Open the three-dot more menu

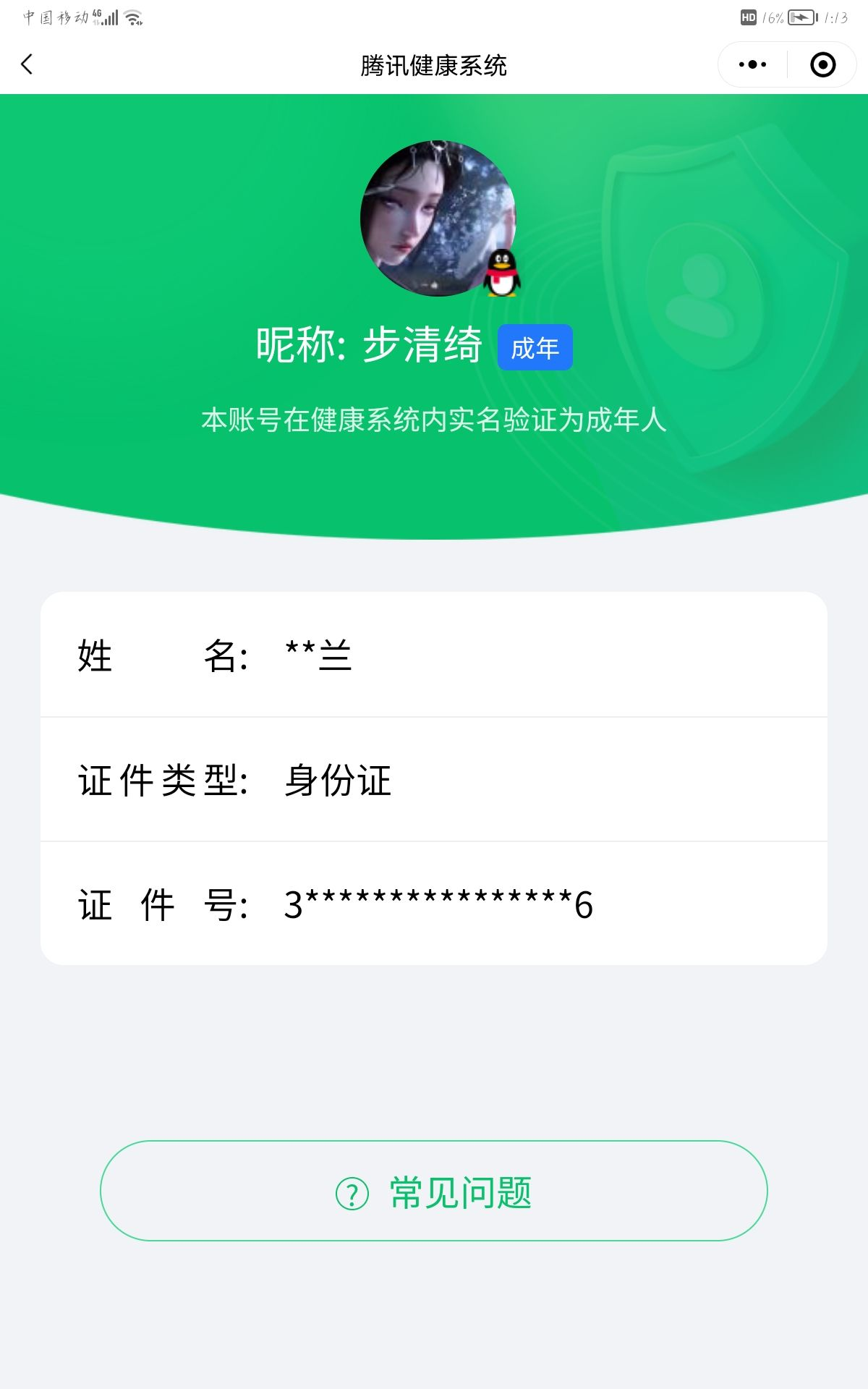[x=752, y=64]
